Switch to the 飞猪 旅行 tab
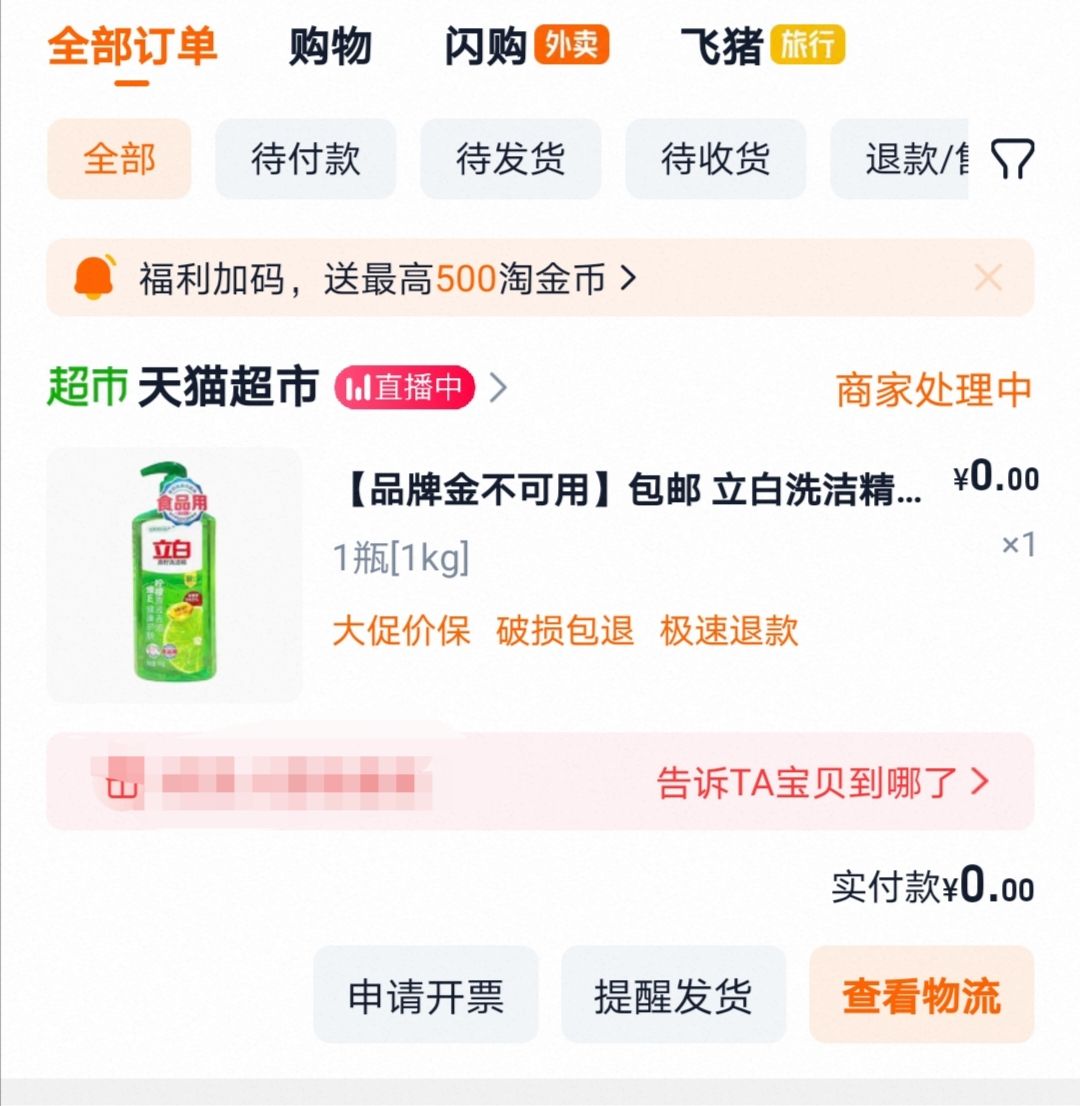The height and width of the screenshot is (1106, 1080). tap(762, 47)
